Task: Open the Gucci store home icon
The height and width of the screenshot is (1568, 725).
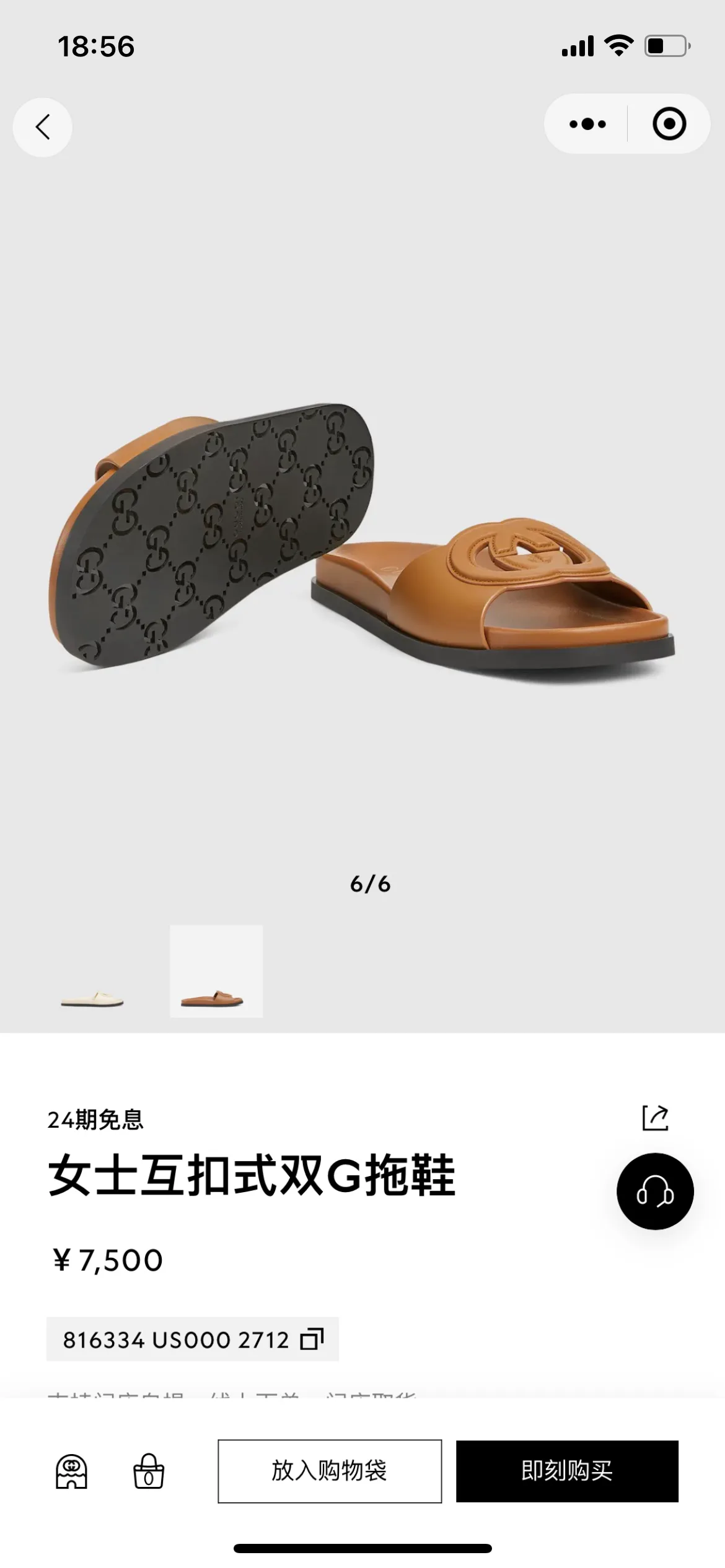Action: (x=71, y=1471)
